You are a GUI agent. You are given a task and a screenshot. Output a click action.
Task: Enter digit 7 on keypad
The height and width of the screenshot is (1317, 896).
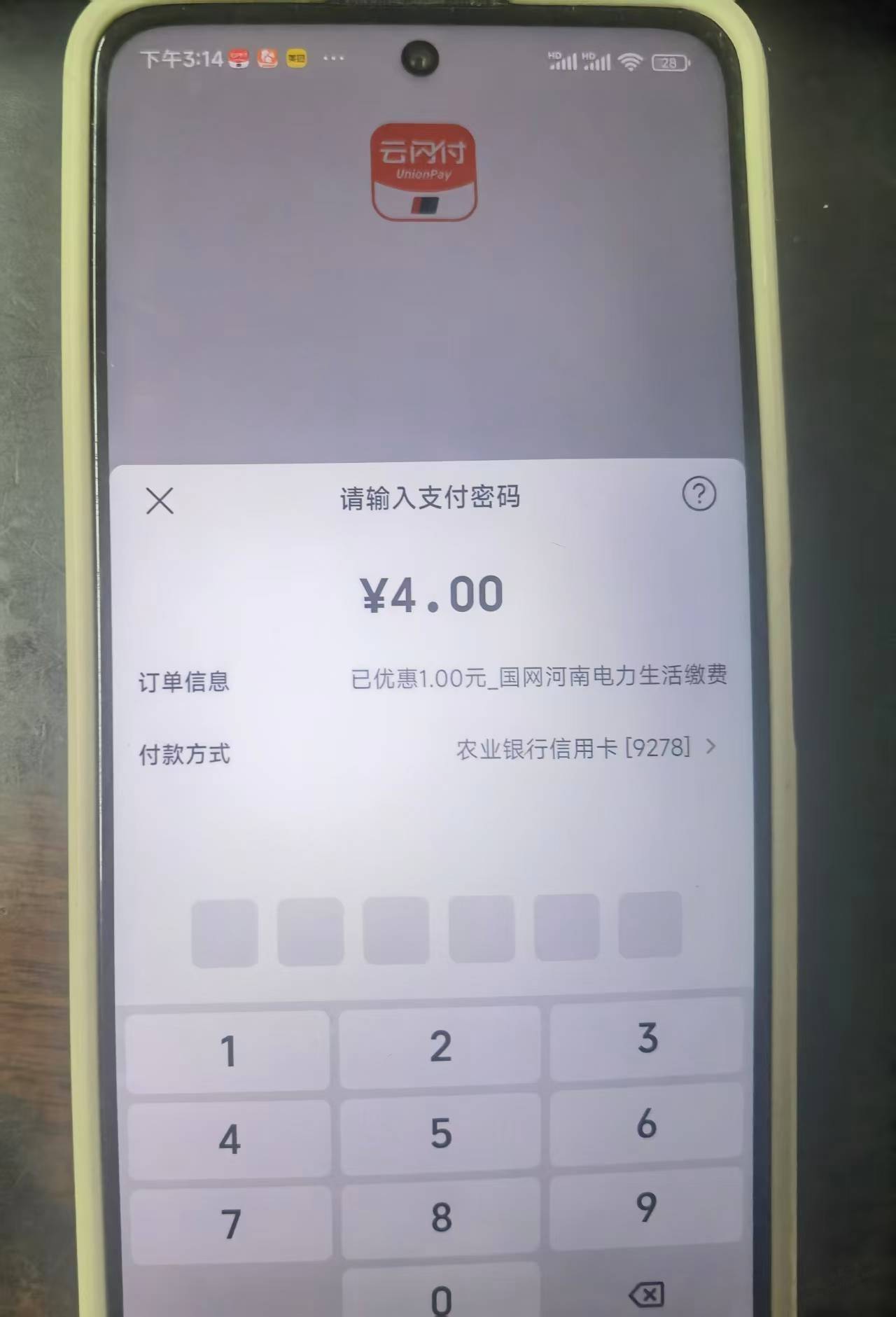(x=231, y=1224)
